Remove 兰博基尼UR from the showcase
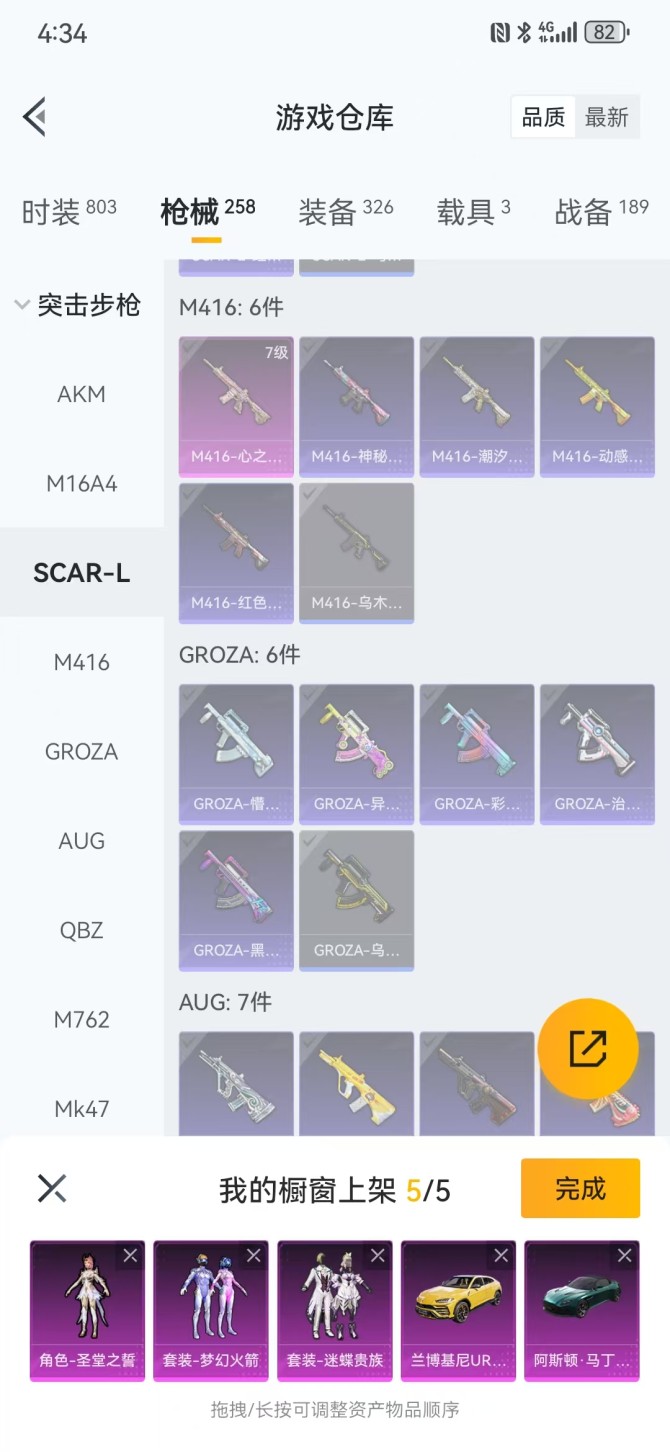Screen dimensions: 670x1452 click(x=501, y=1256)
